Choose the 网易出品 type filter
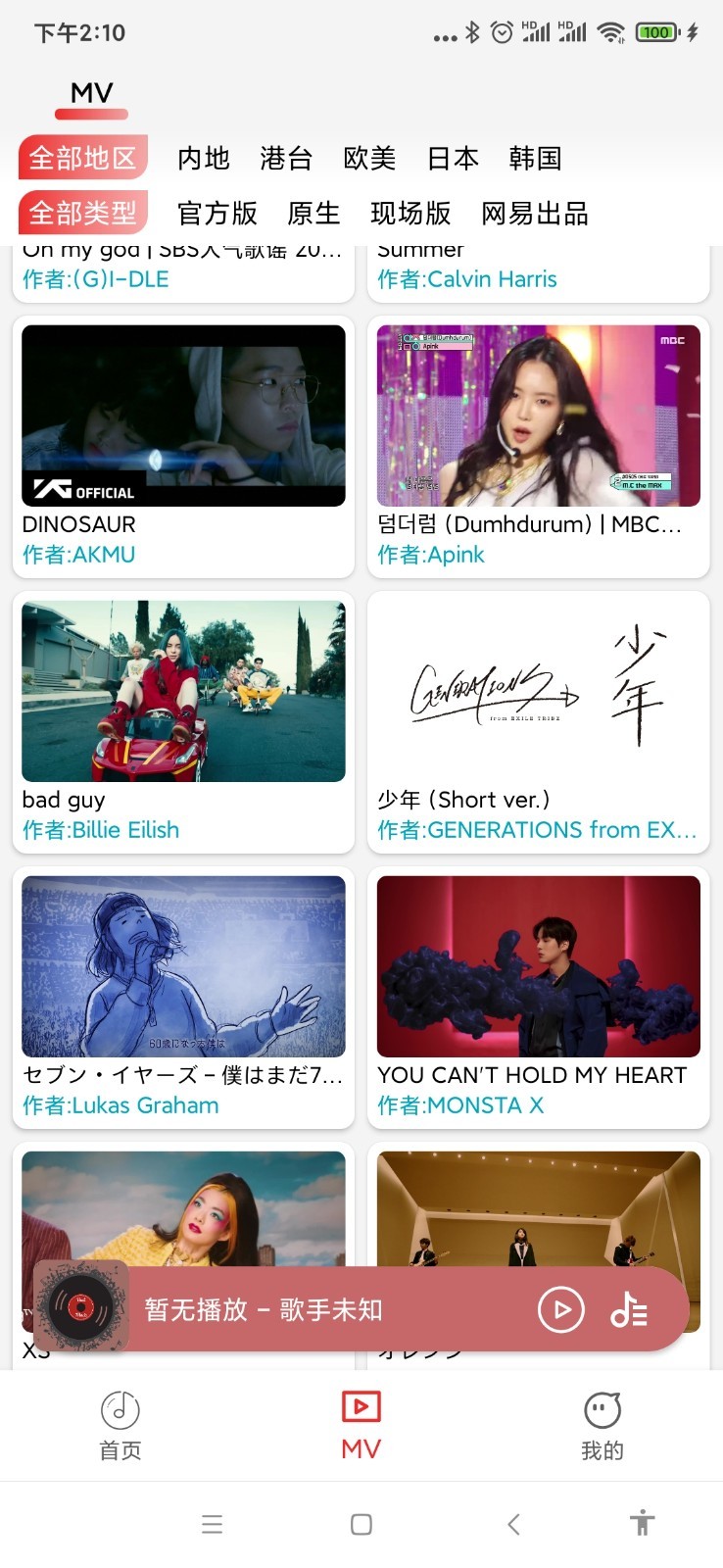 coord(534,213)
